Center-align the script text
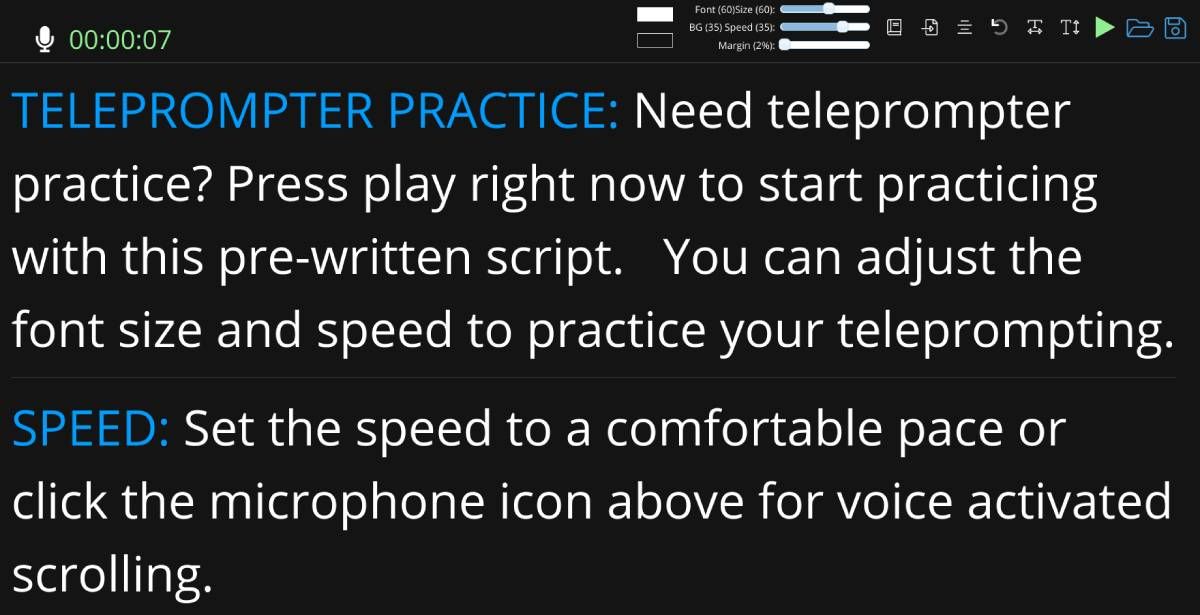The height and width of the screenshot is (615, 1200). (x=964, y=27)
